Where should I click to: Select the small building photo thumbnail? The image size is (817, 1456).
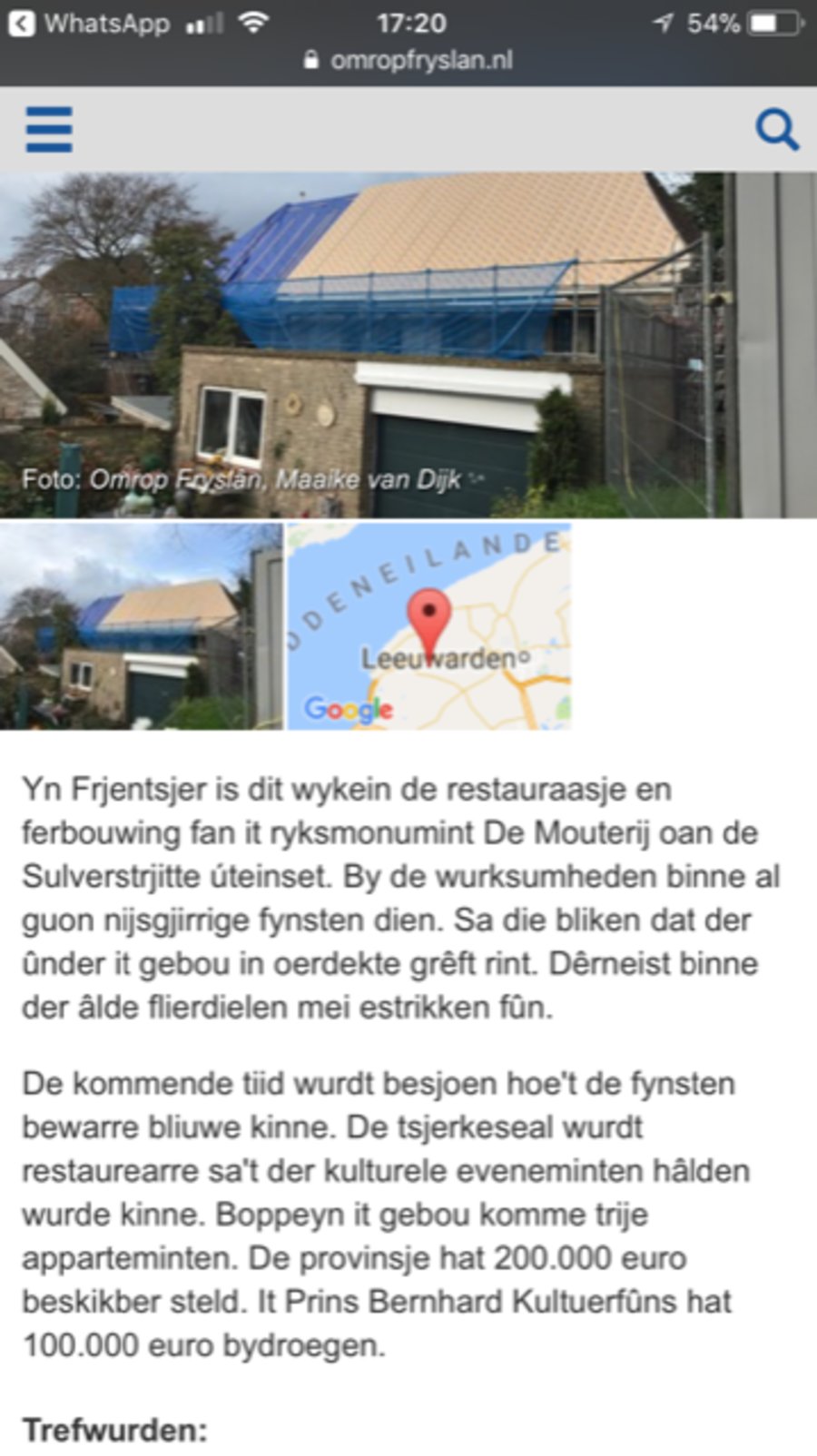click(141, 626)
